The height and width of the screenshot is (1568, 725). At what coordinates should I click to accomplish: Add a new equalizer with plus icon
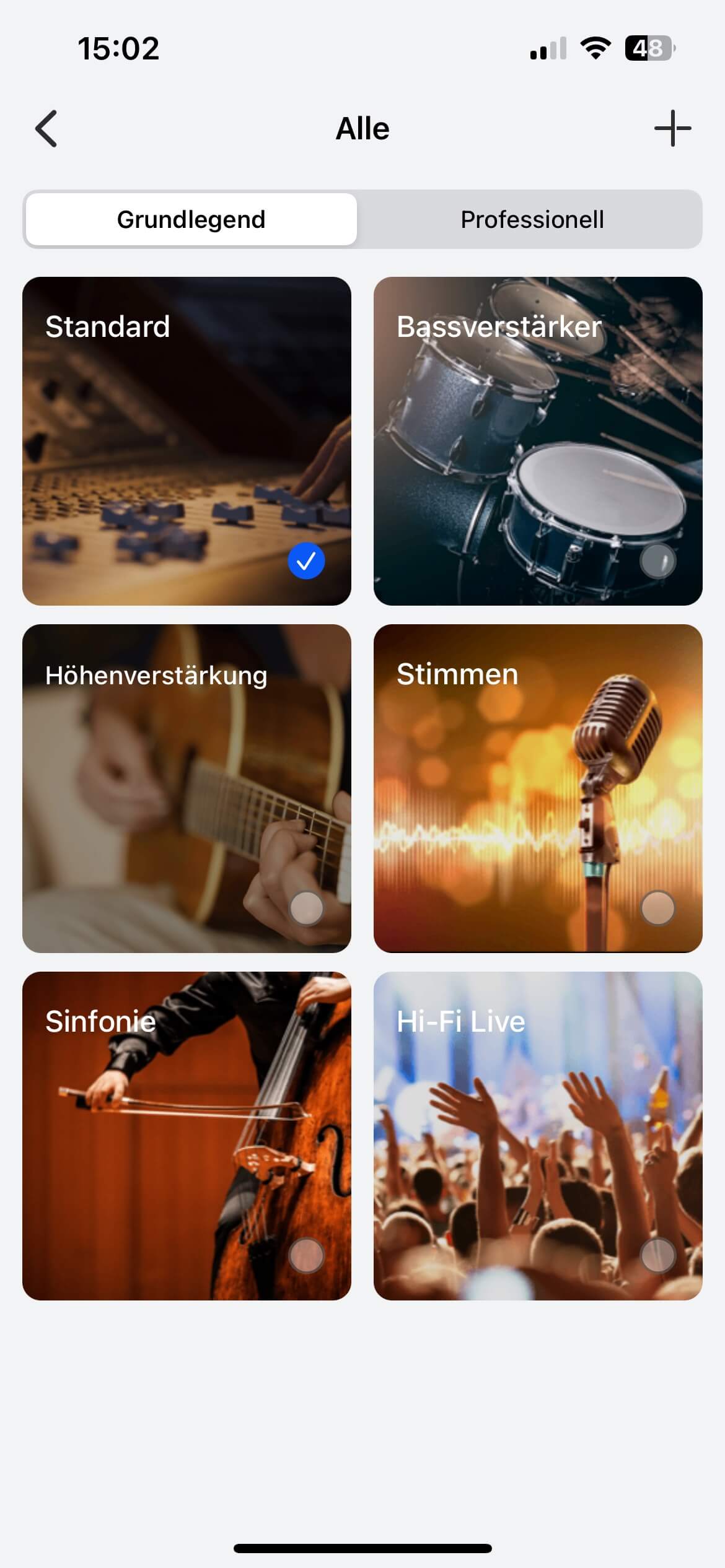(x=672, y=129)
